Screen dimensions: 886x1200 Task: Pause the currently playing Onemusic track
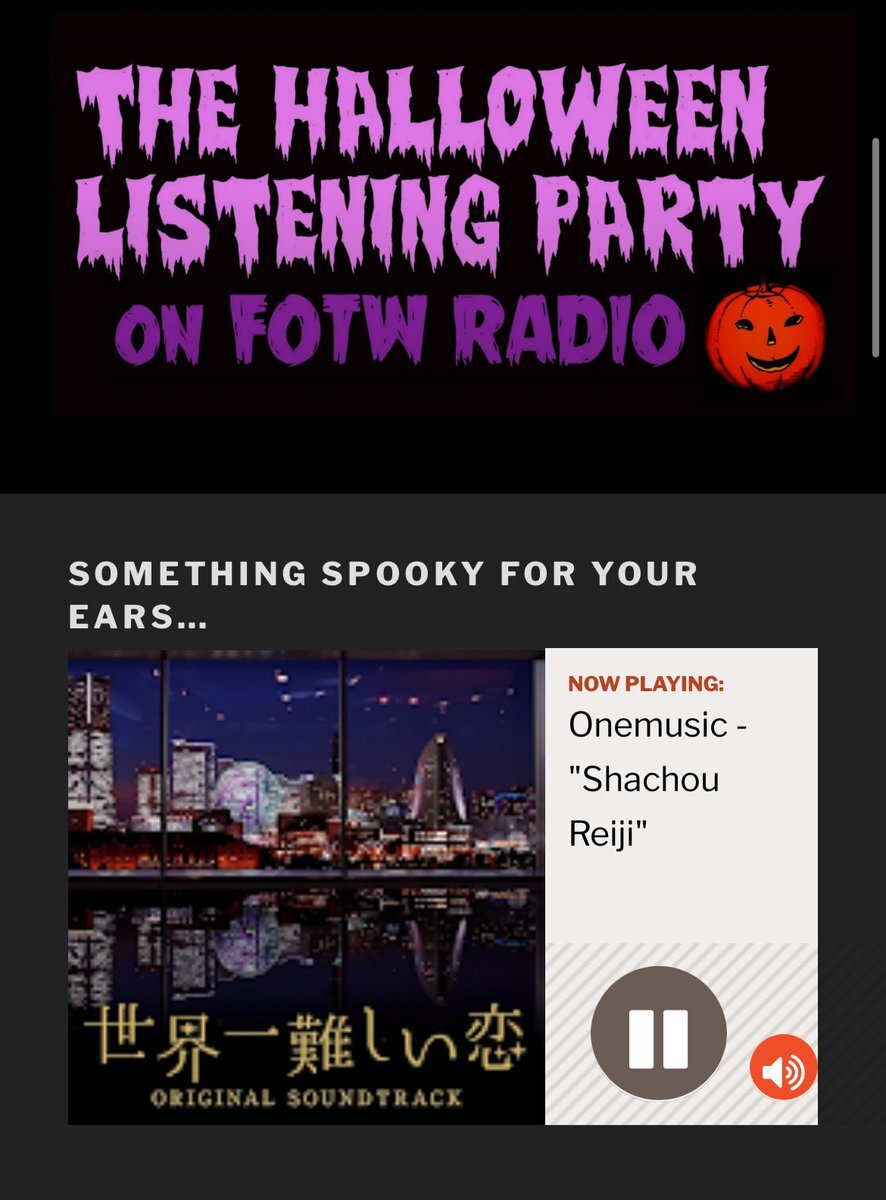pos(658,1035)
